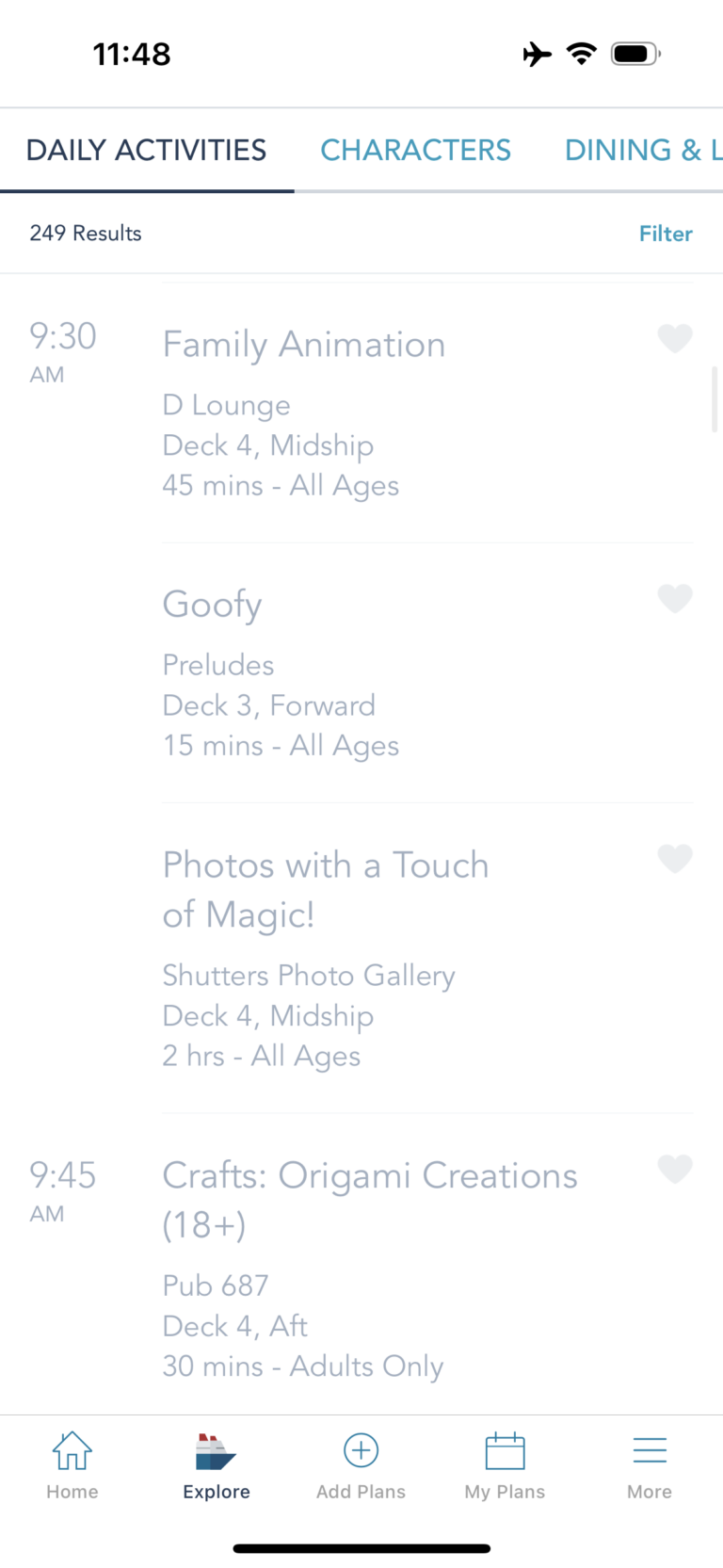Open the Home icon in bottom navigation
The height and width of the screenshot is (1568, 723).
click(72, 1464)
